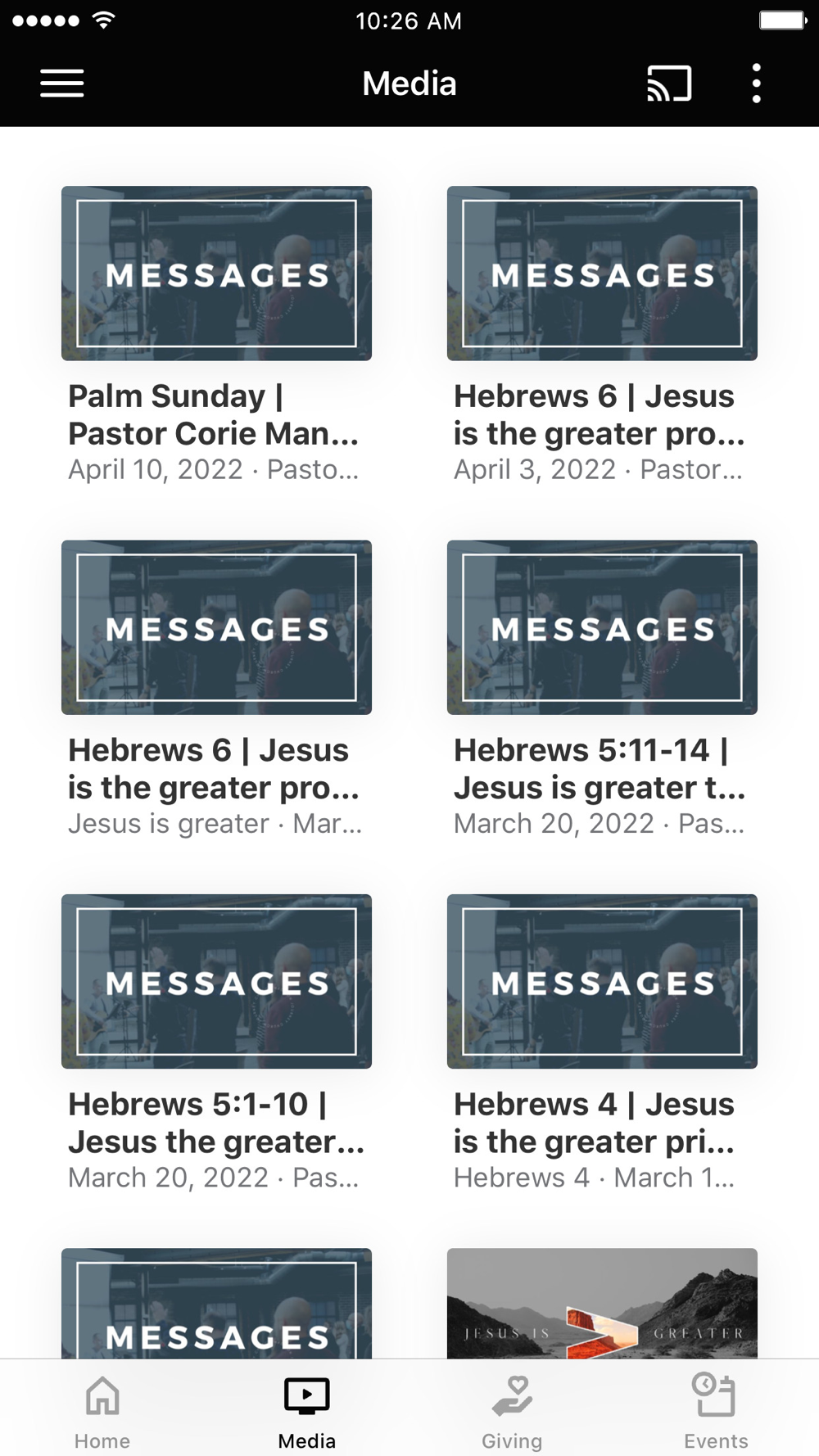Open Hebrews 6 message labeled Jesus is greater

click(216, 627)
